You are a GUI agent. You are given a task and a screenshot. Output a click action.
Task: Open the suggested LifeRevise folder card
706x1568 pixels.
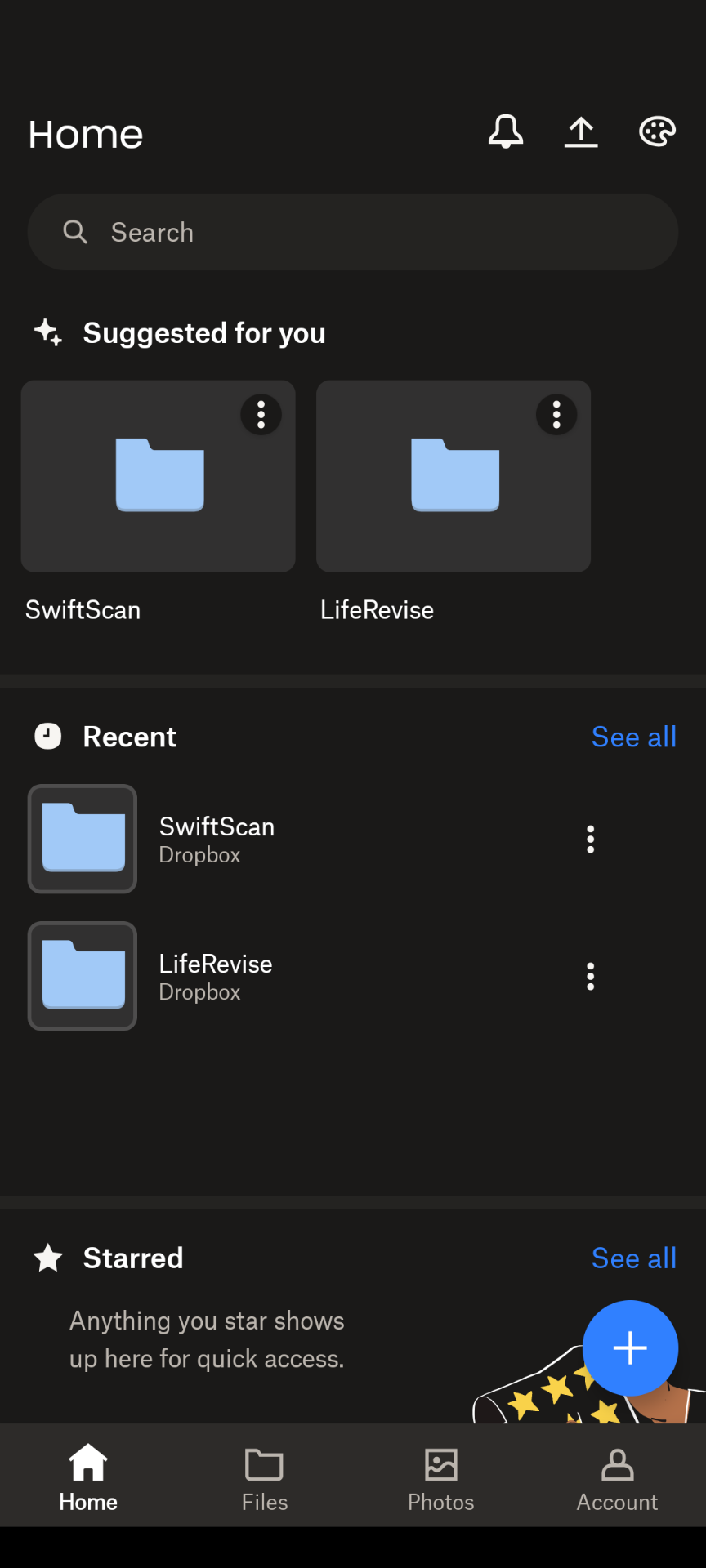(x=453, y=476)
